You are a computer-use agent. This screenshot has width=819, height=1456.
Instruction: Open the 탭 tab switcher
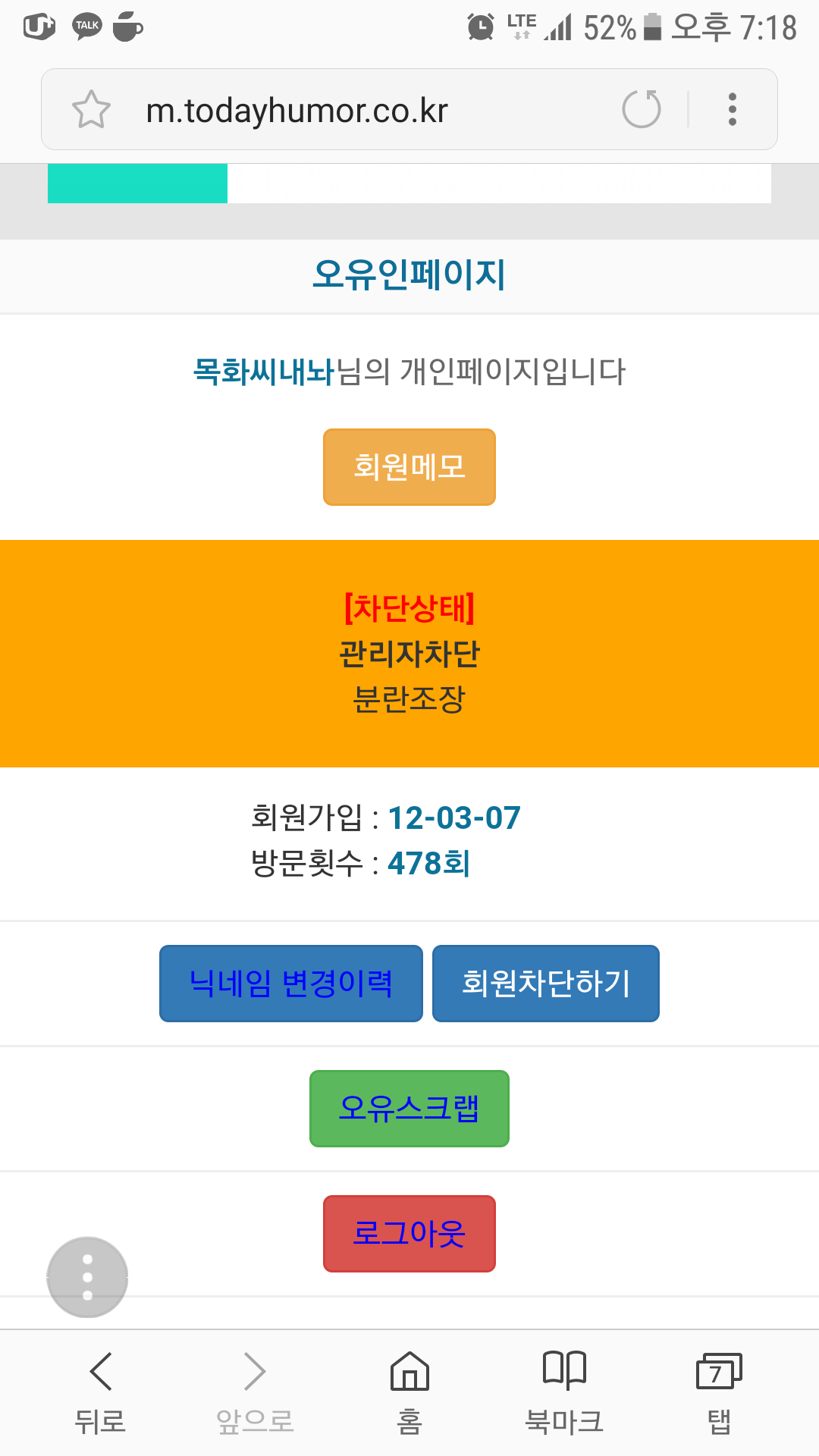(x=719, y=1392)
